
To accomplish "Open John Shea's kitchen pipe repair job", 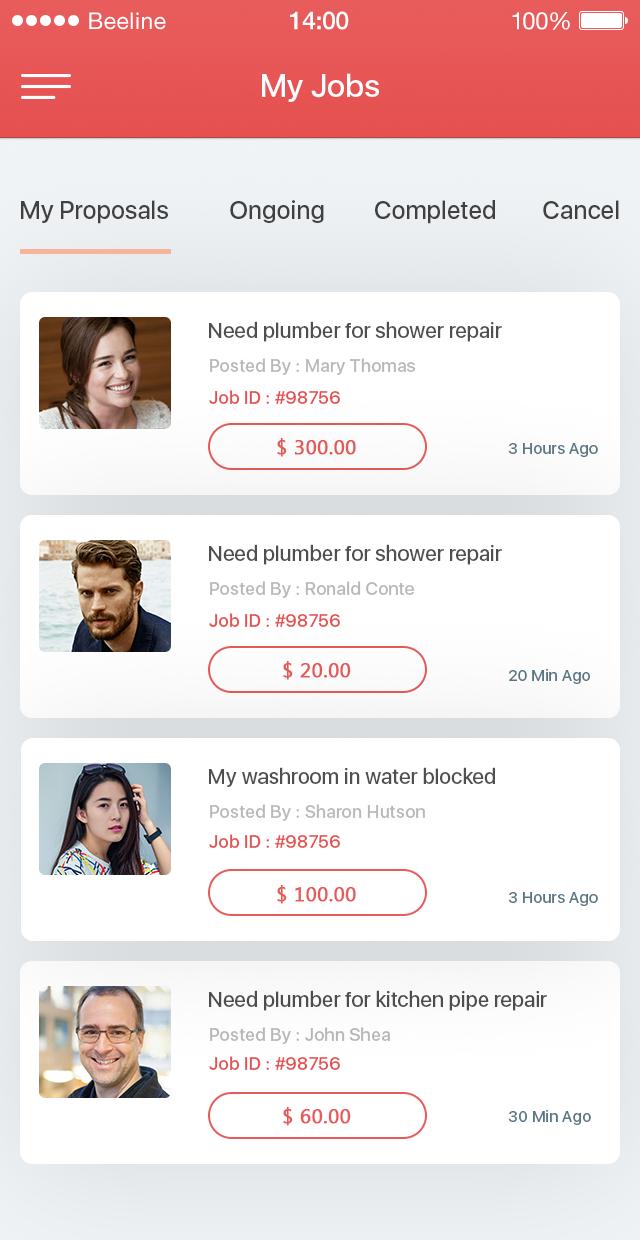I will 376,1000.
